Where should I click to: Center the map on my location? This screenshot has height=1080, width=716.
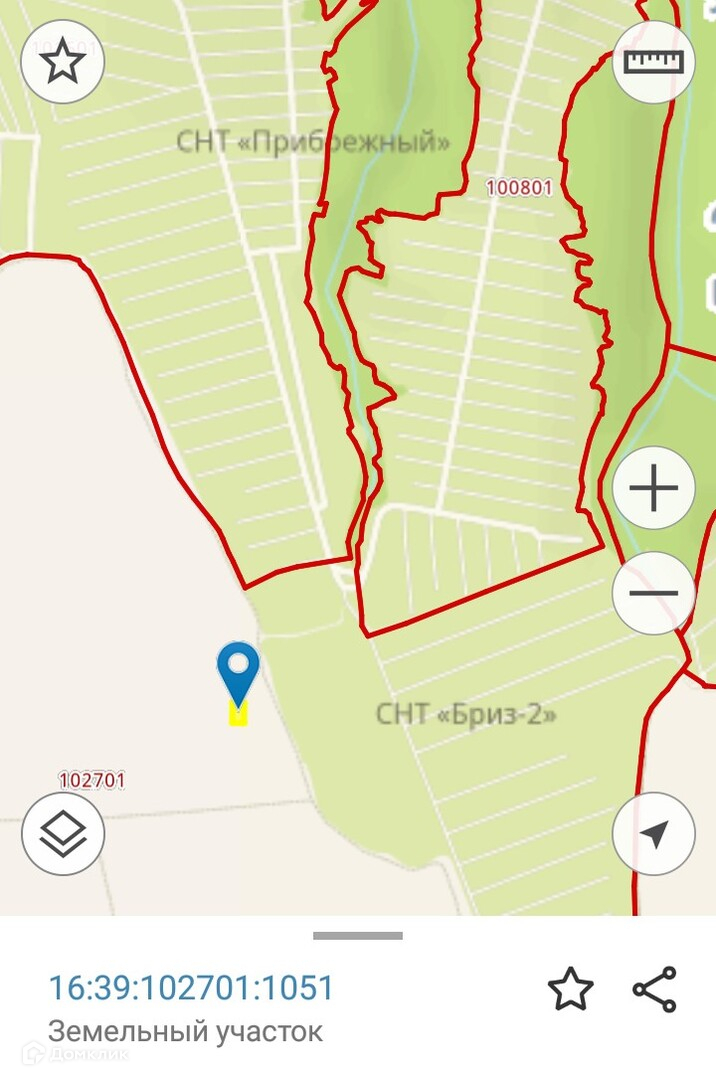click(x=653, y=834)
